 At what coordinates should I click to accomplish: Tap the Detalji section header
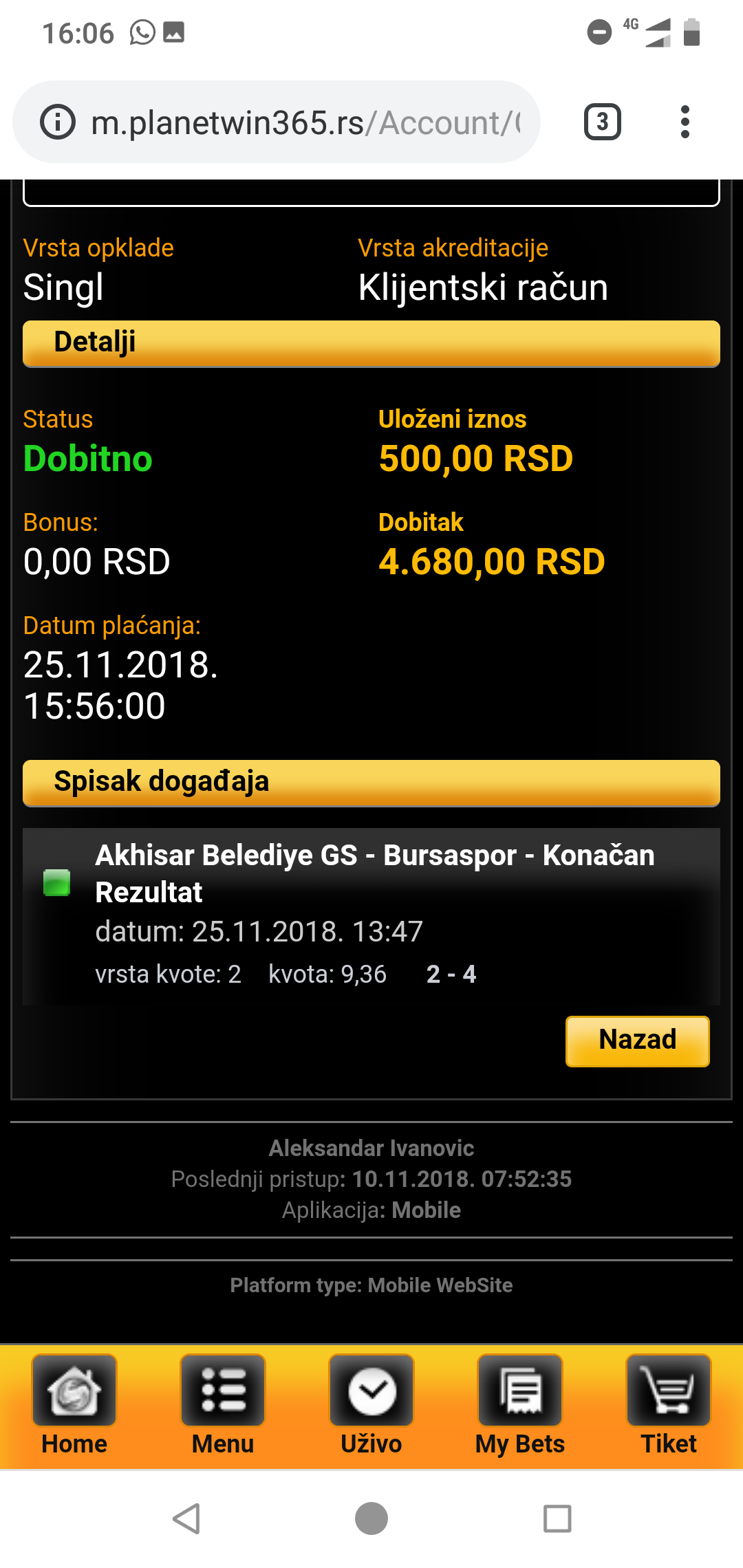[371, 342]
